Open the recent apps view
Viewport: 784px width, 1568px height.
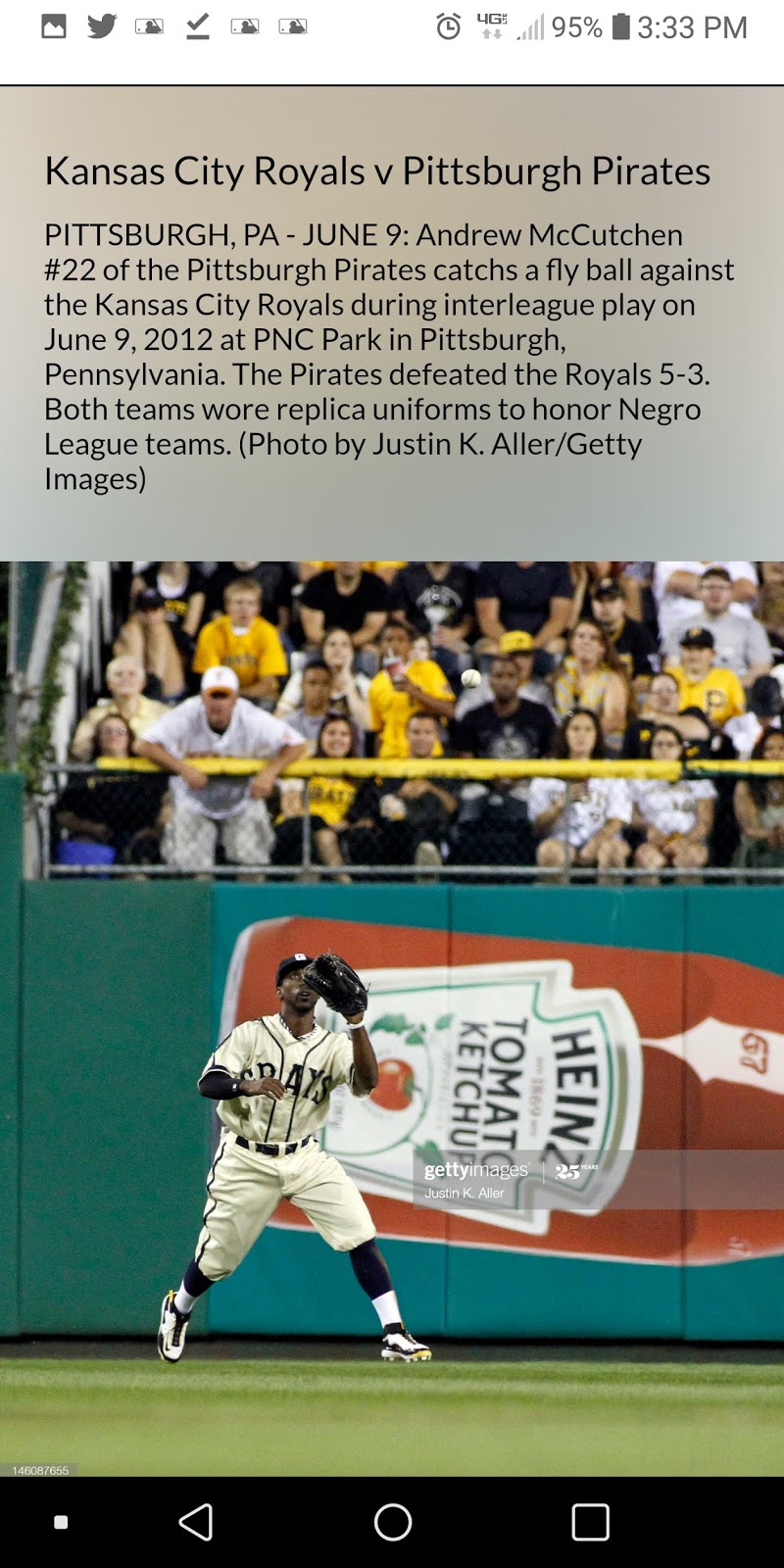coord(590,1522)
